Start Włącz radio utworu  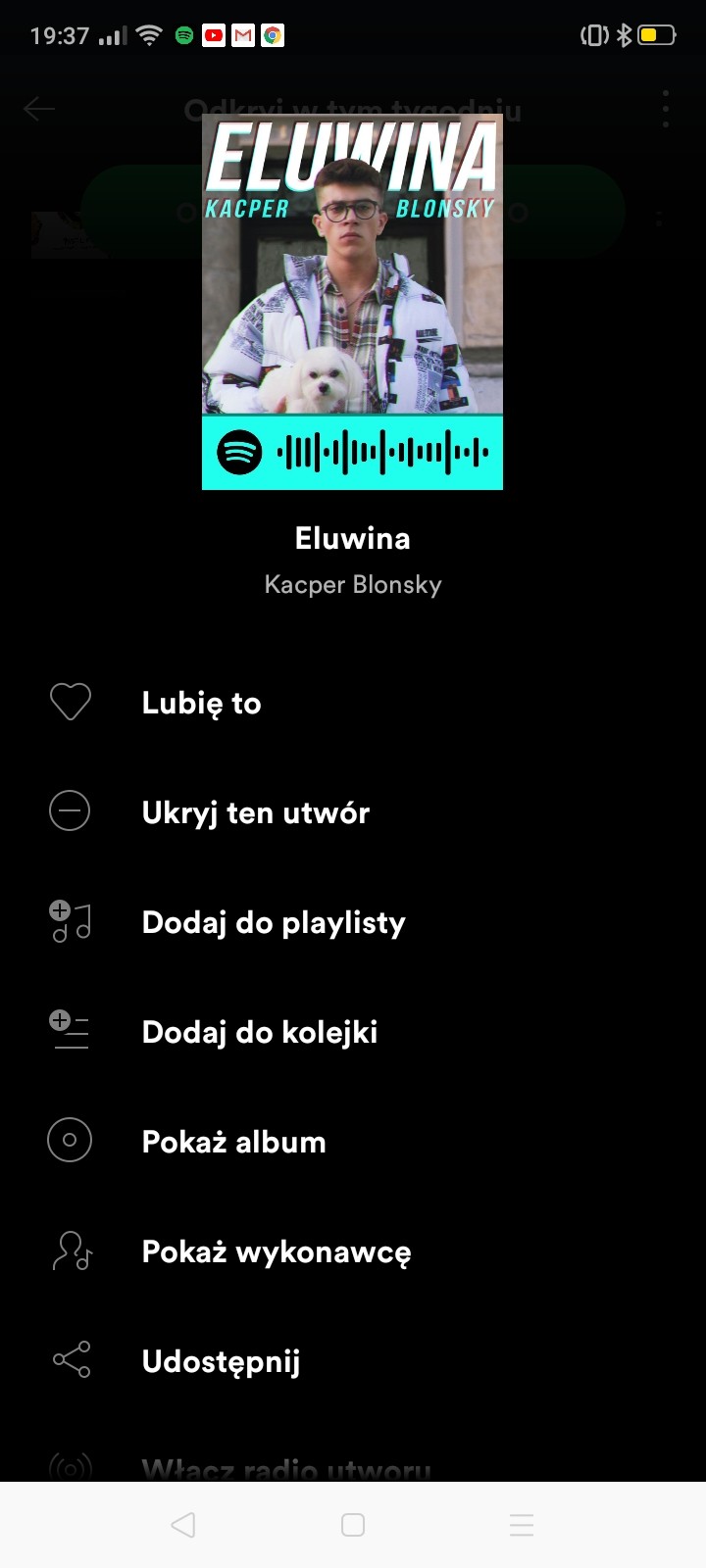point(285,1469)
